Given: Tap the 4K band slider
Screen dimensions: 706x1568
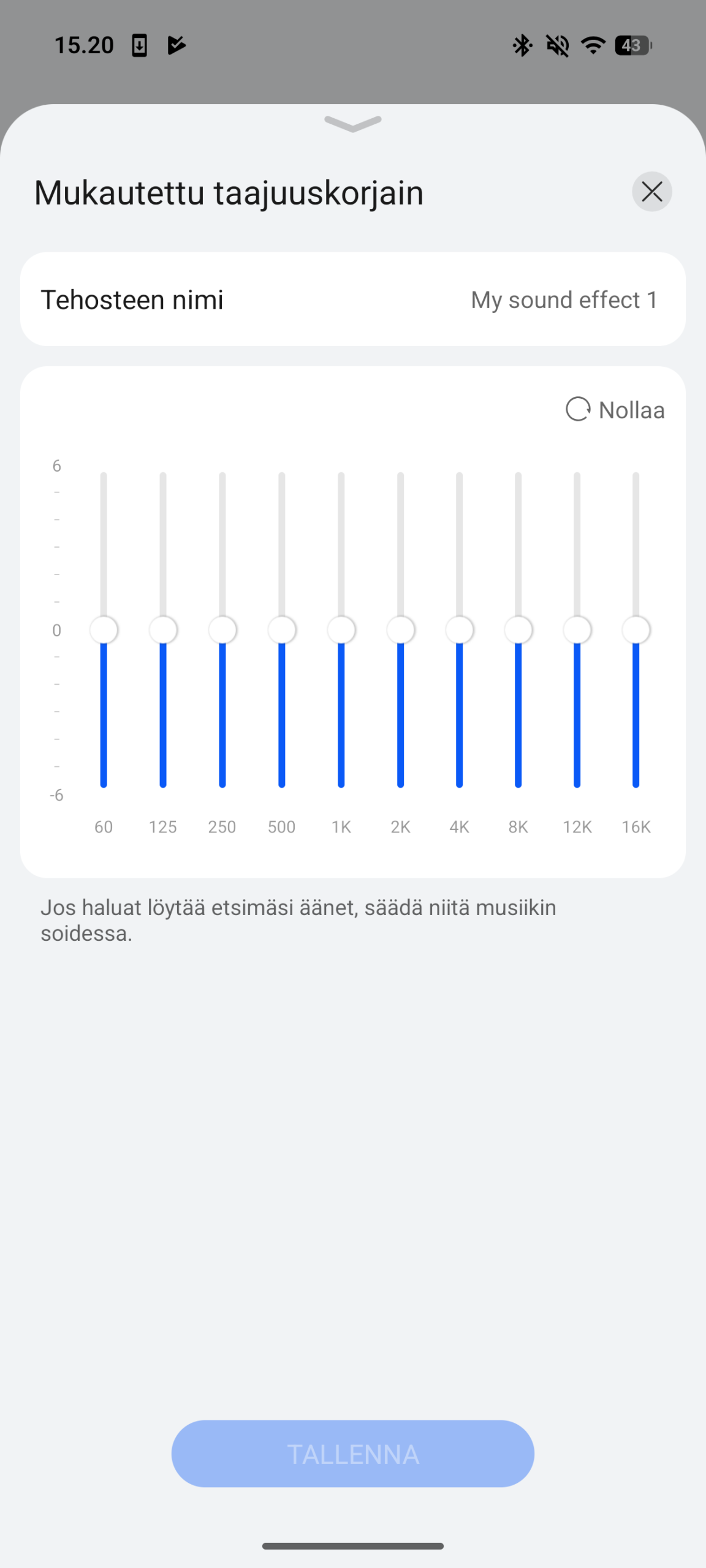Looking at the screenshot, I should pos(460,630).
